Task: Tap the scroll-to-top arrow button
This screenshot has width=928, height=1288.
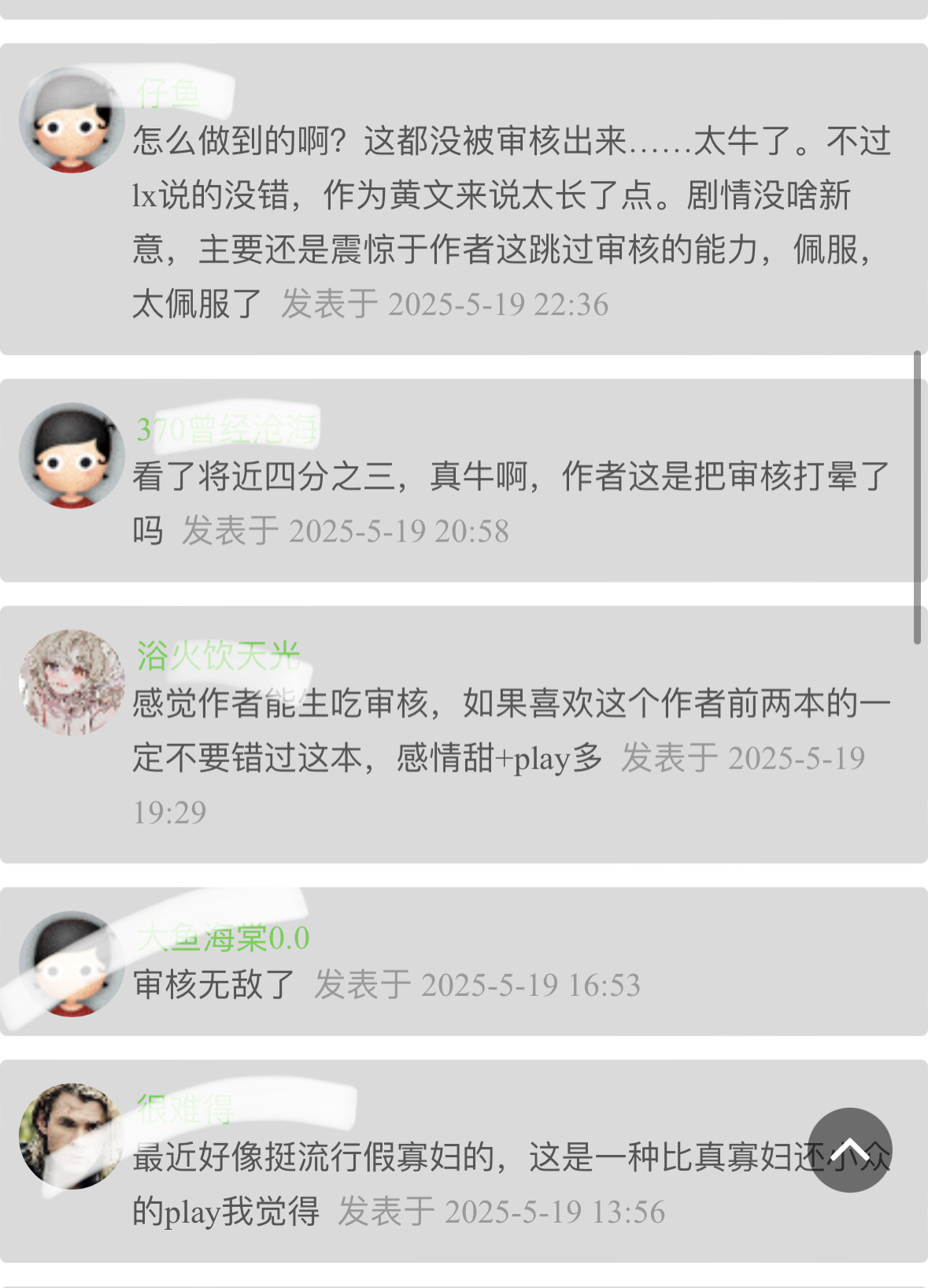Action: point(850,1149)
